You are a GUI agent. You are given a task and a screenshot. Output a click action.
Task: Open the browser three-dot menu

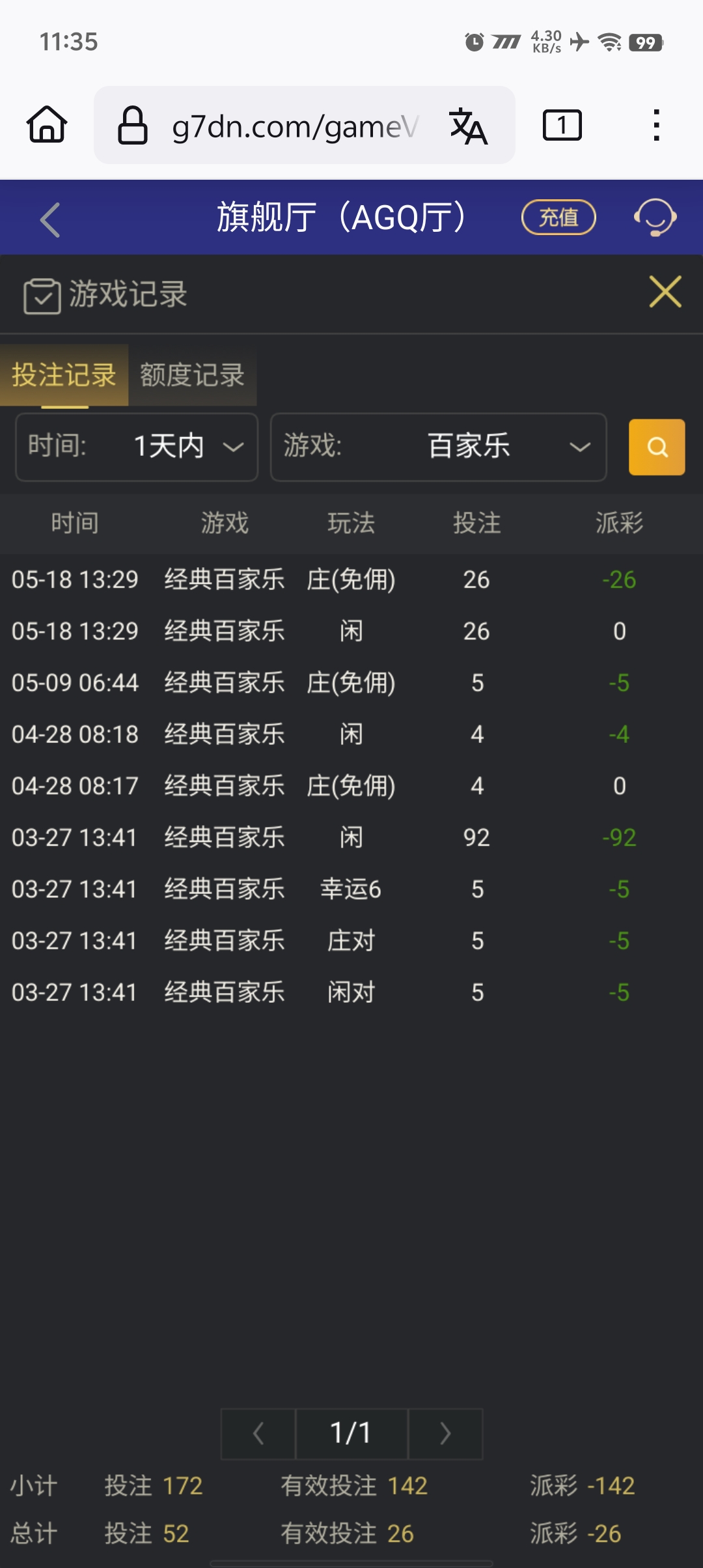657,124
